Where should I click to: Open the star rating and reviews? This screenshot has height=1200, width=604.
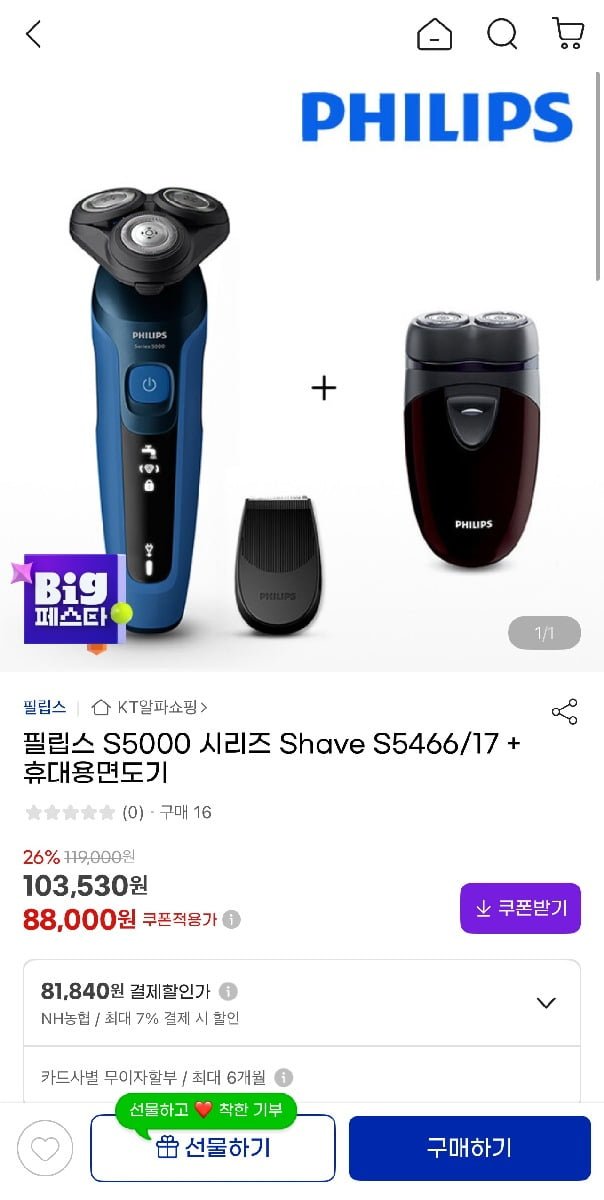pyautogui.click(x=85, y=812)
